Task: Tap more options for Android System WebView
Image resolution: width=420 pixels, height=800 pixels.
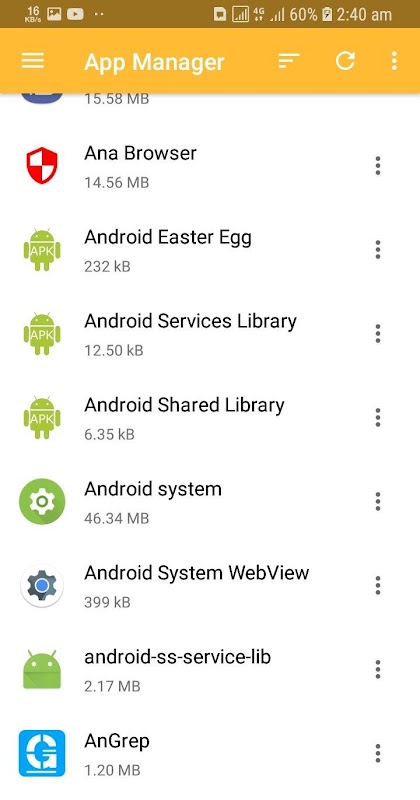Action: point(378,586)
